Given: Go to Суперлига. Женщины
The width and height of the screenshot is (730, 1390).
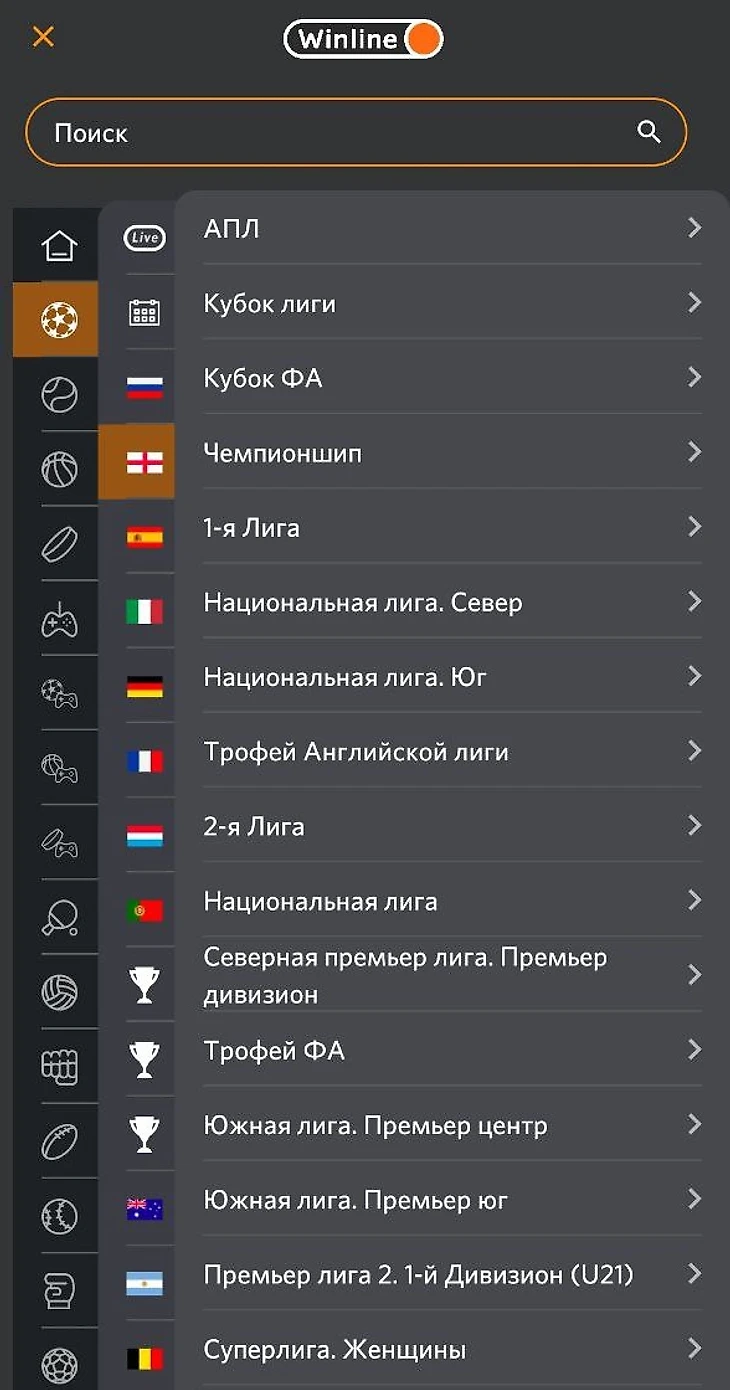Looking at the screenshot, I should (452, 1350).
